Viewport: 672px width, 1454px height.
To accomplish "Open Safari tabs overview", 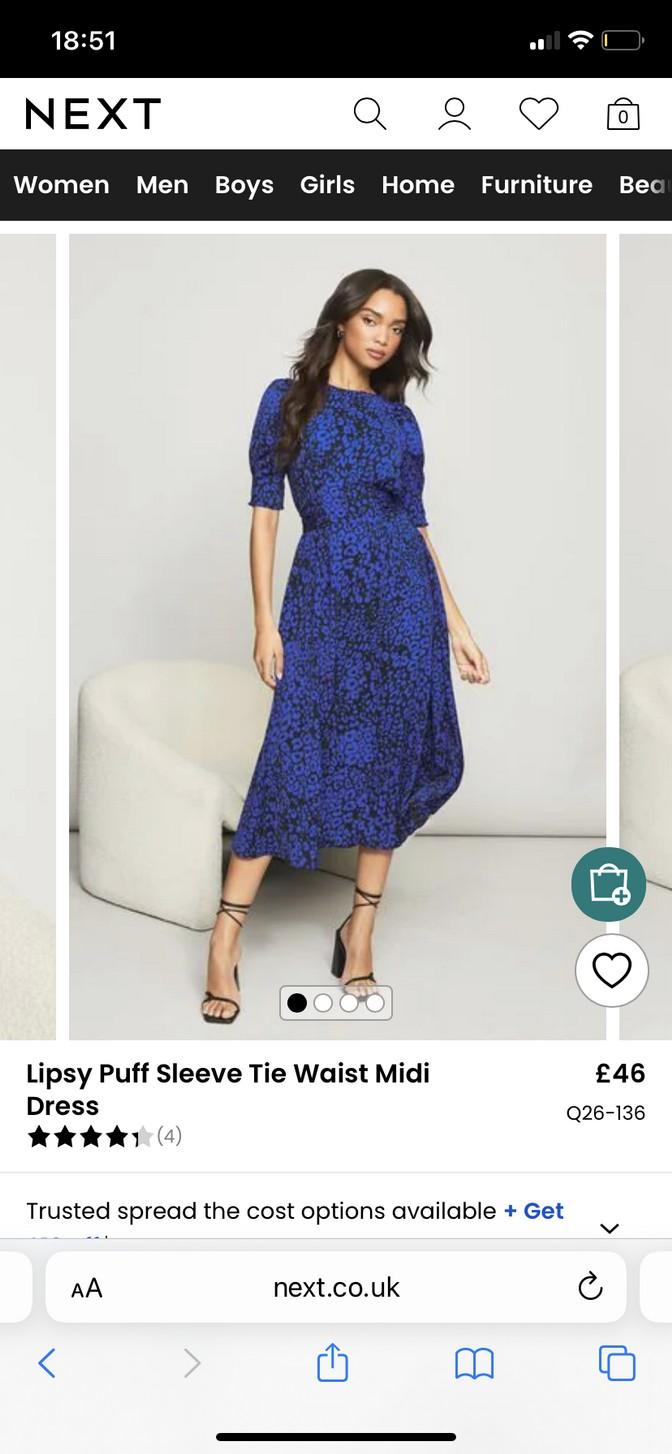I will coord(616,1363).
